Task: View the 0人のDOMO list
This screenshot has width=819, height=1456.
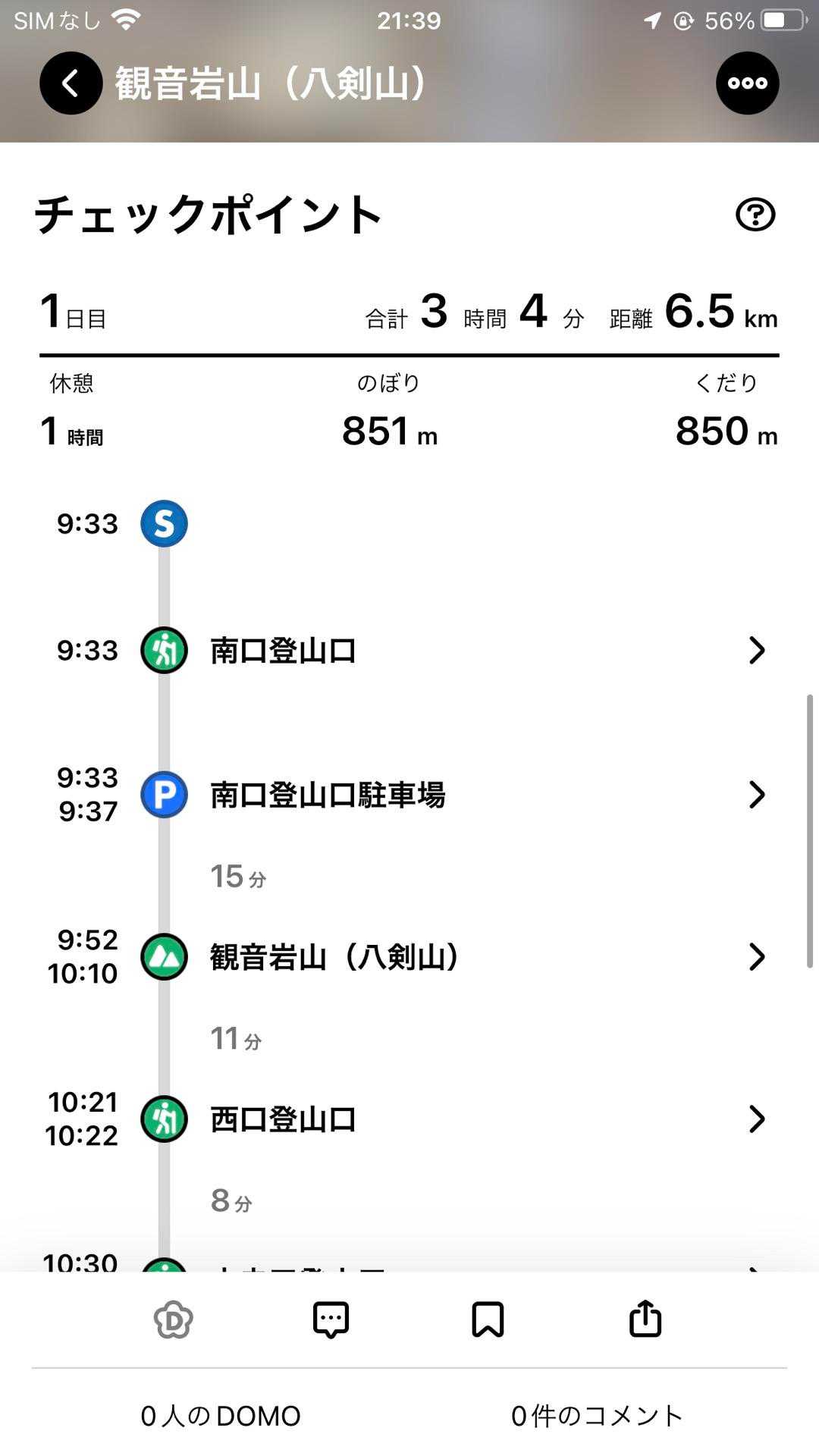Action: tap(221, 1416)
